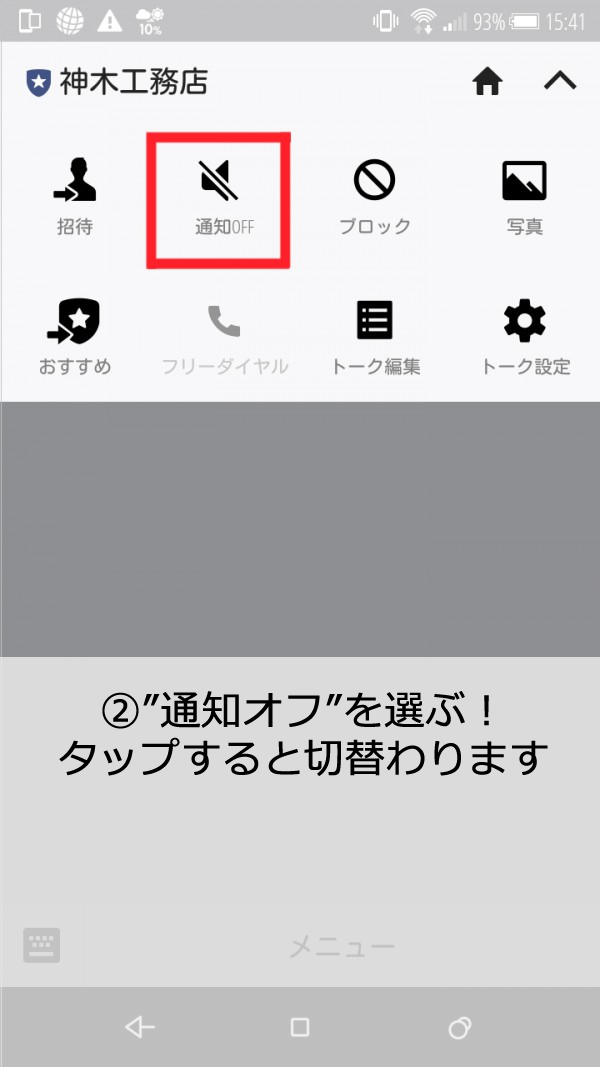The width and height of the screenshot is (600, 1067).
Task: Switch to keyboard input icon
Action: 42,945
